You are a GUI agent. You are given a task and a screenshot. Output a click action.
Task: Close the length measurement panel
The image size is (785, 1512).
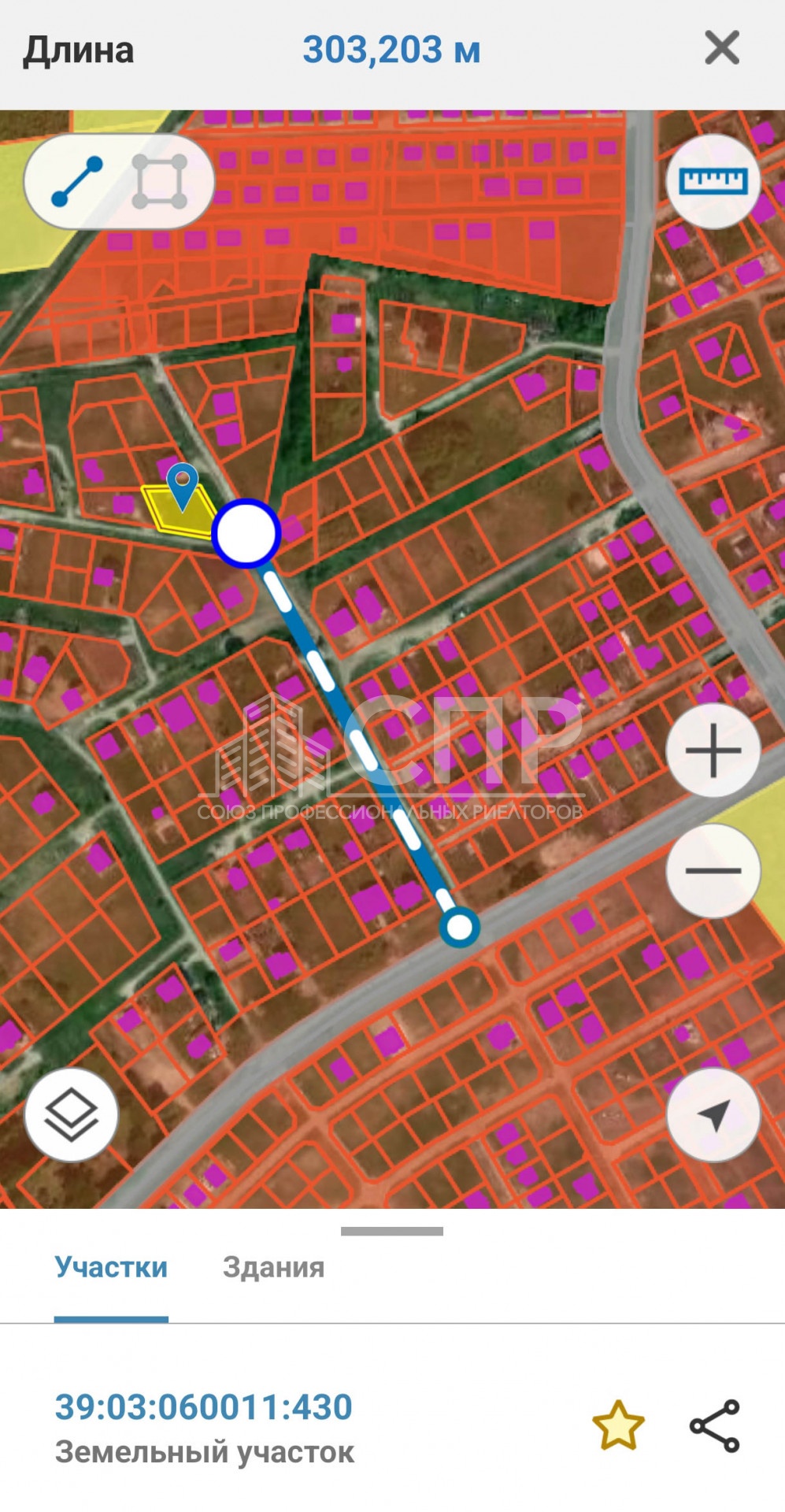721,48
